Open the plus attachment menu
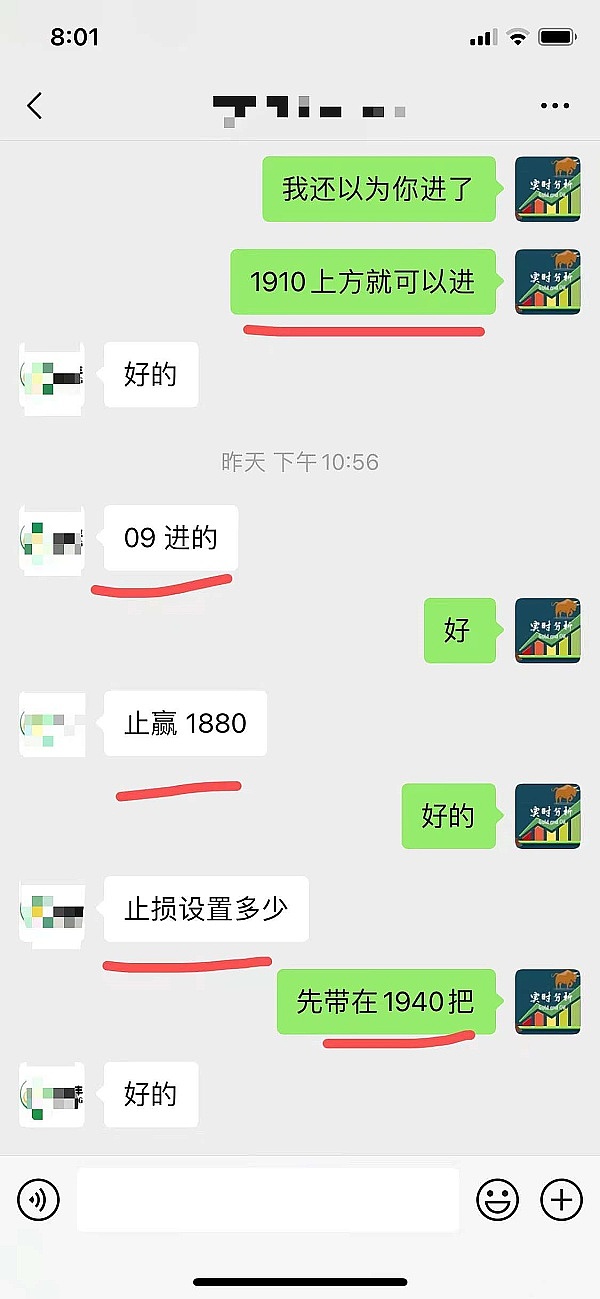Image resolution: width=600 pixels, height=1299 pixels. [x=561, y=1199]
